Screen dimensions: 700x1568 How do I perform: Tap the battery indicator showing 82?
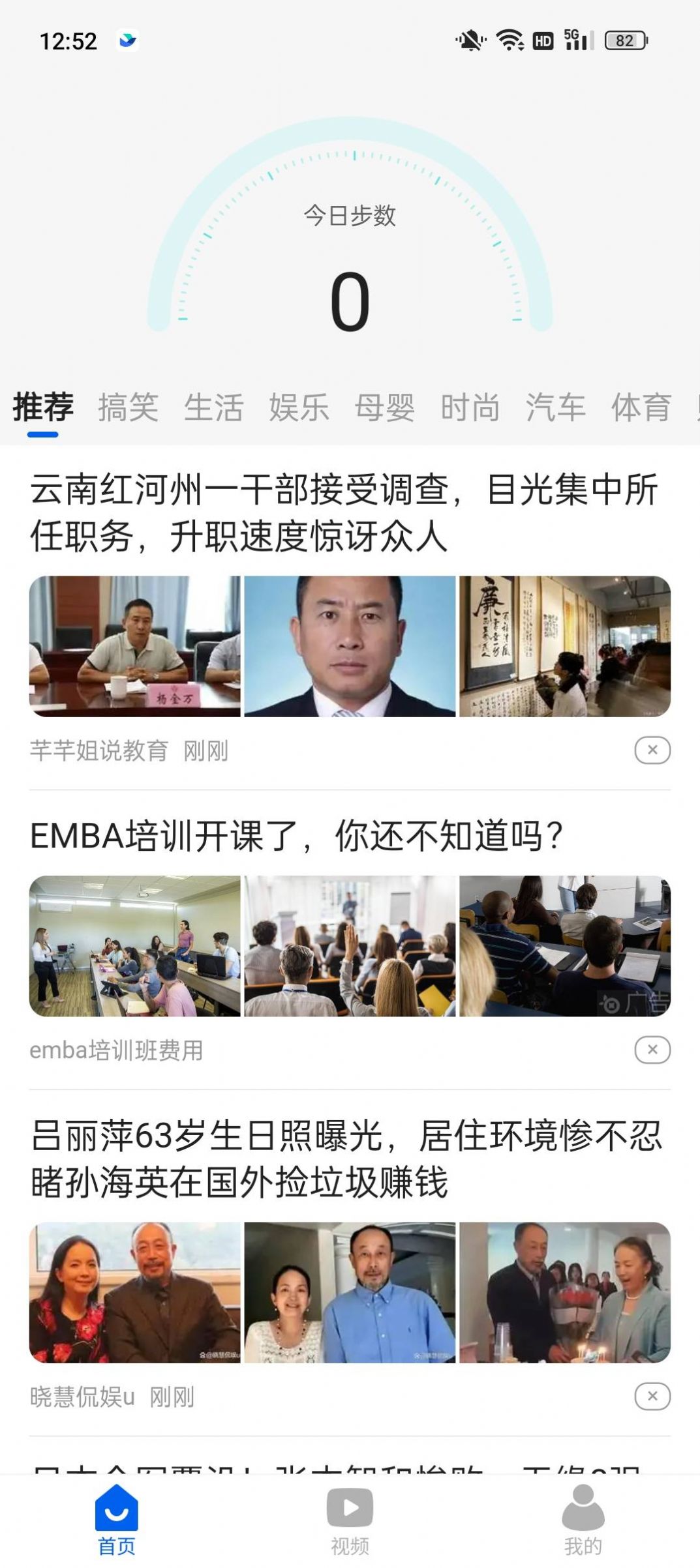[624, 40]
